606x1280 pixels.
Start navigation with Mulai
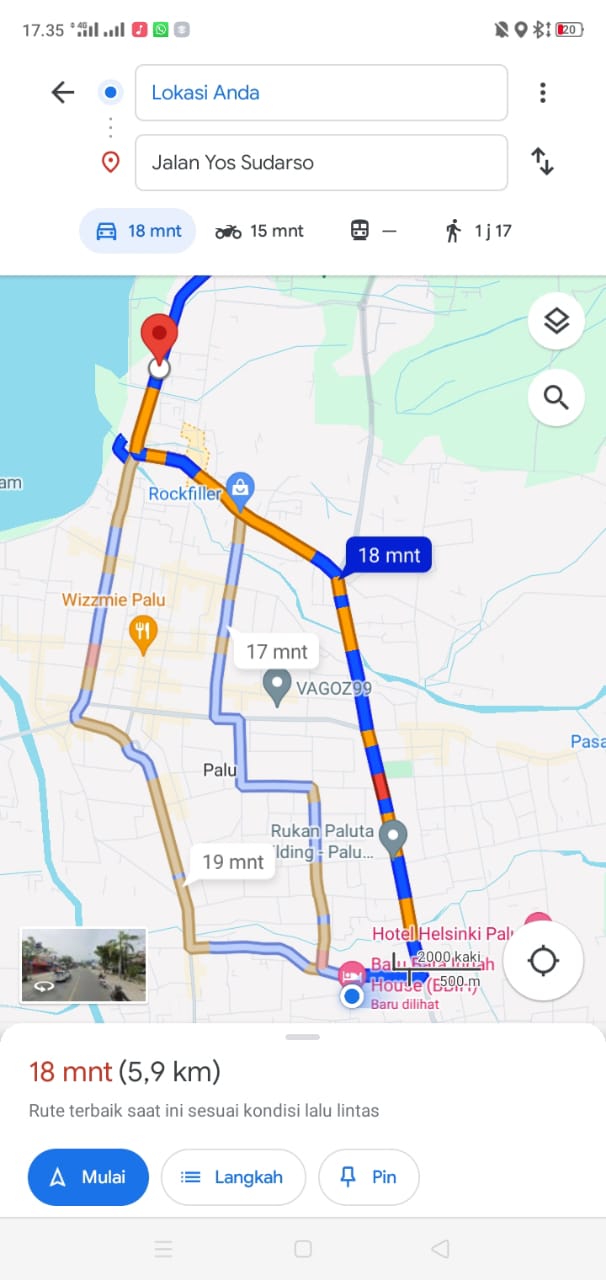(x=88, y=1177)
